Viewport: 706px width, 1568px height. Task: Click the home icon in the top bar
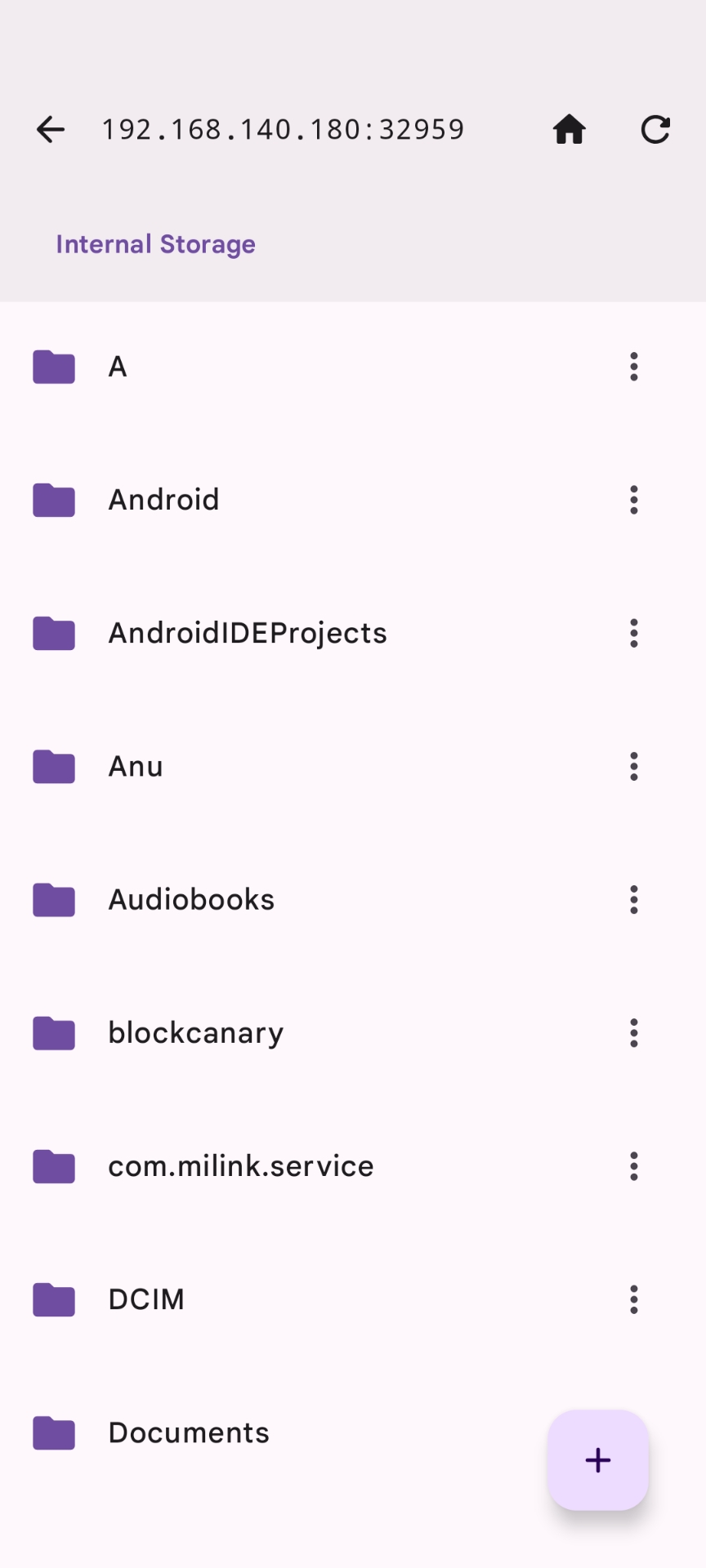tap(569, 129)
